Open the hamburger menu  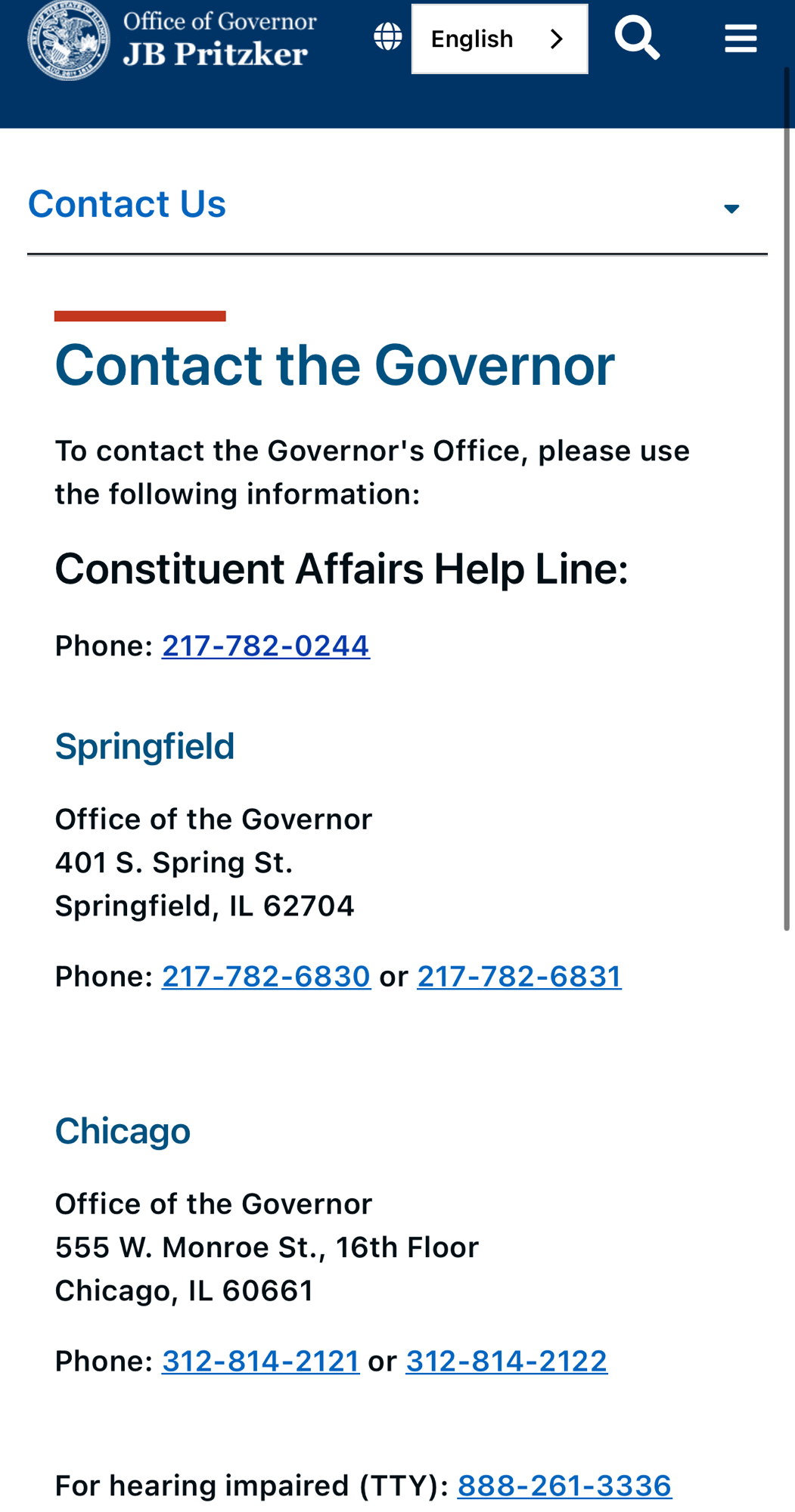pyautogui.click(x=740, y=39)
